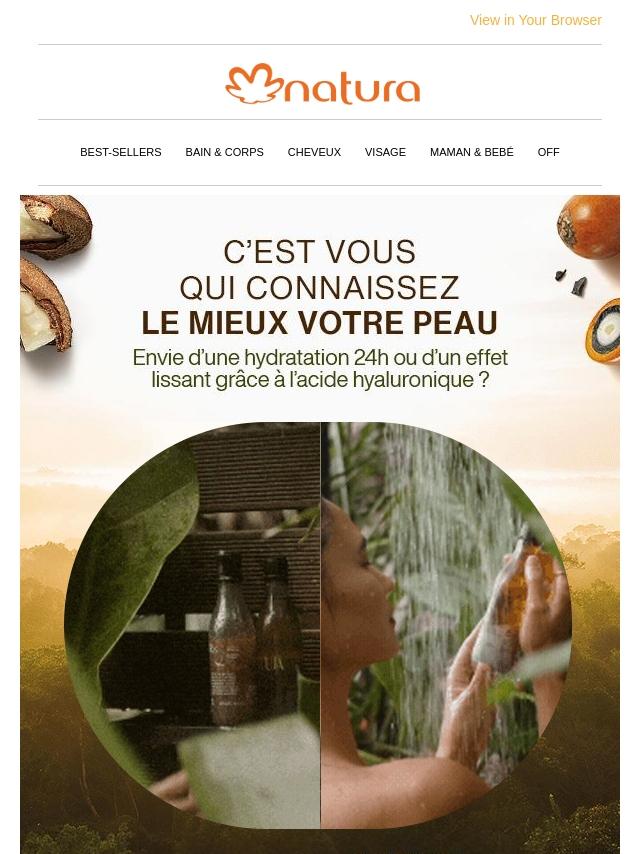Go to Bain & Corps section

pyautogui.click(x=224, y=152)
